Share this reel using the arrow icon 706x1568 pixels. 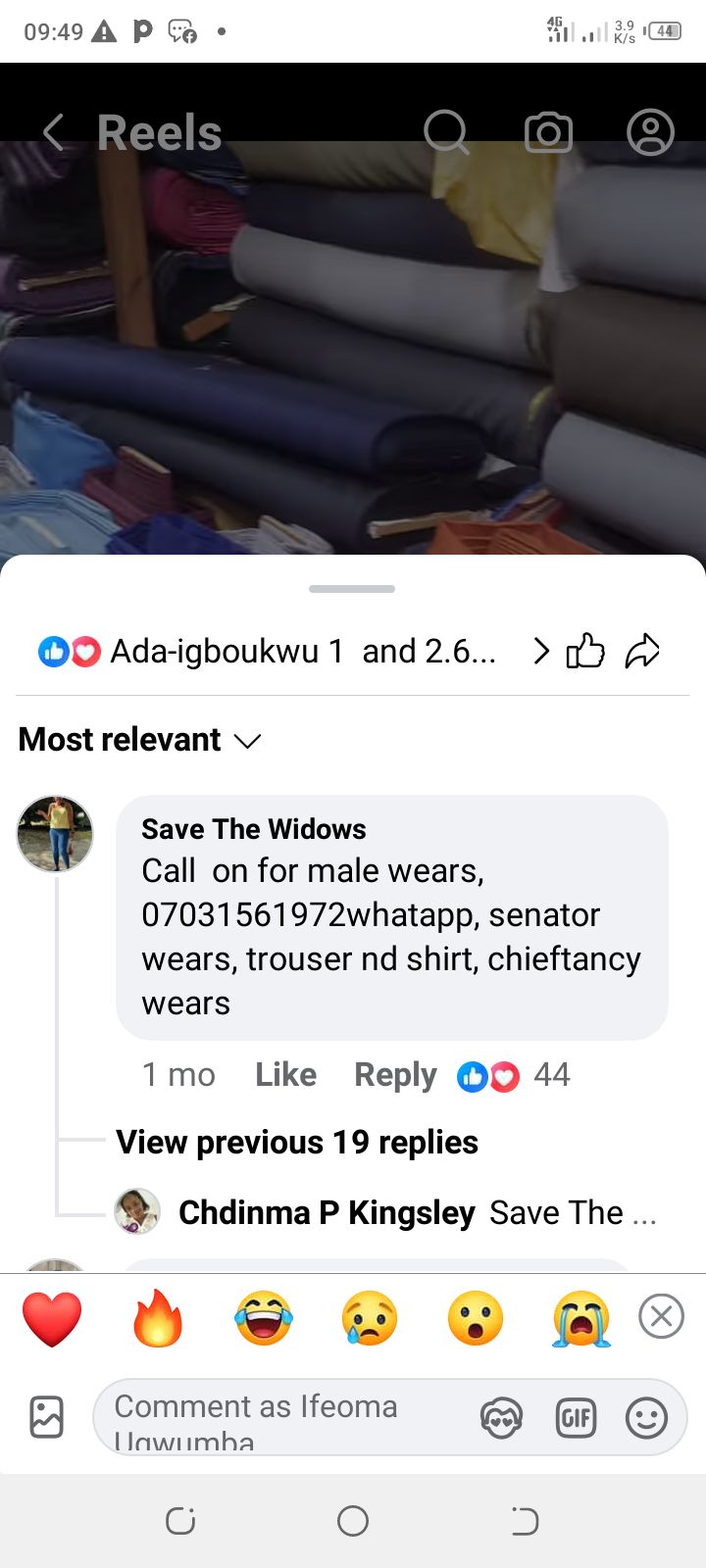(x=642, y=651)
